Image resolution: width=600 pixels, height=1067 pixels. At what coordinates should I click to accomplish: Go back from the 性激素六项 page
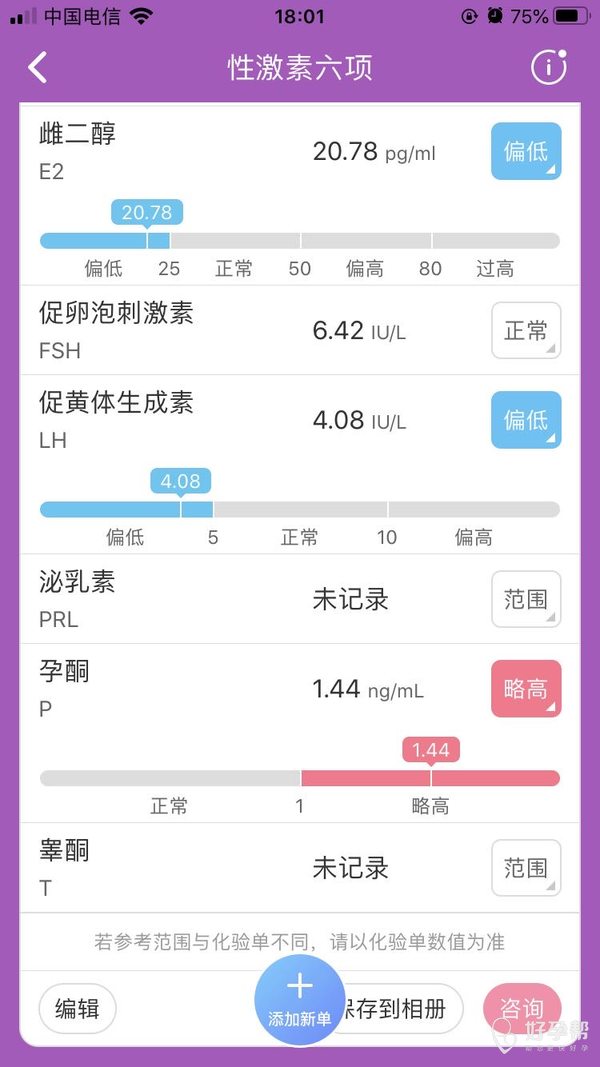point(38,68)
